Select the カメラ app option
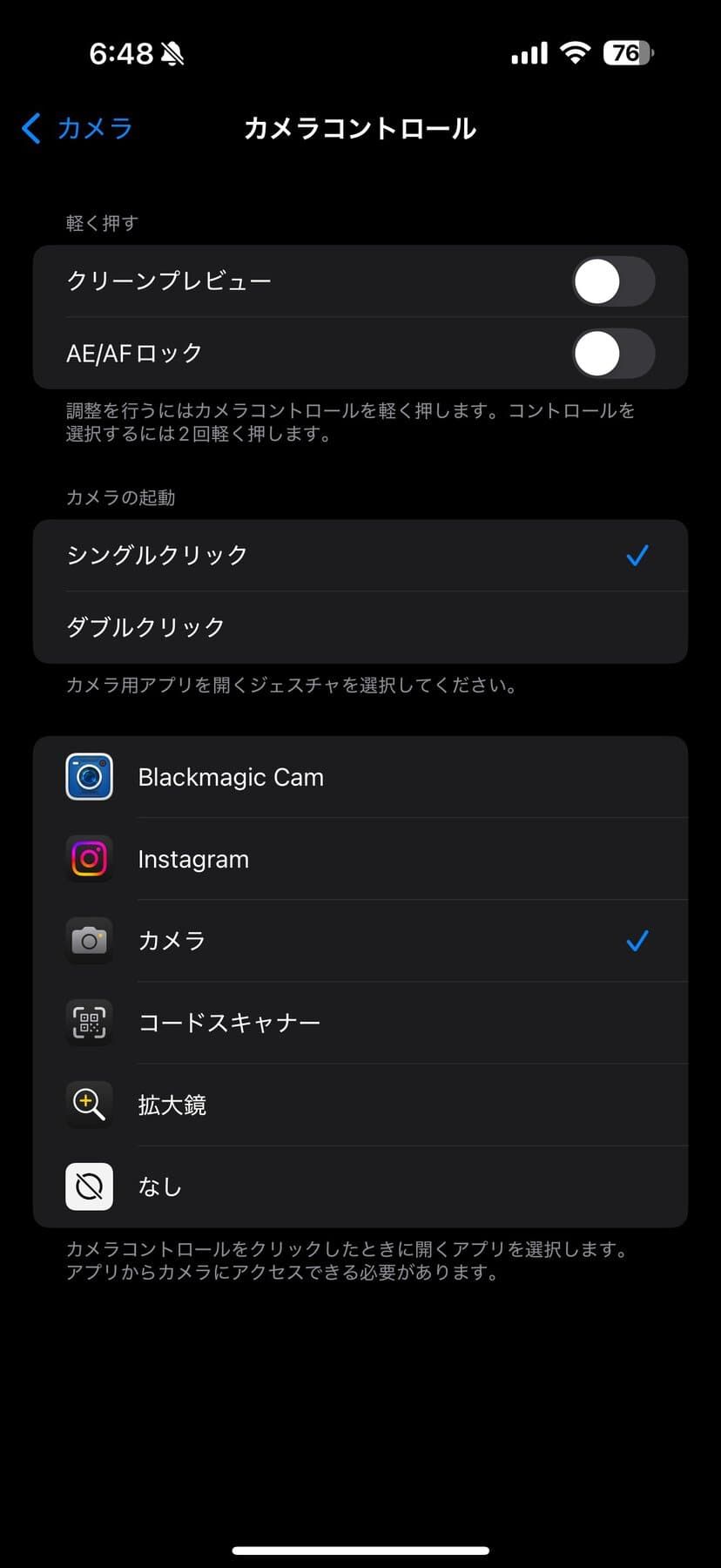This screenshot has width=721, height=1568. pos(360,941)
